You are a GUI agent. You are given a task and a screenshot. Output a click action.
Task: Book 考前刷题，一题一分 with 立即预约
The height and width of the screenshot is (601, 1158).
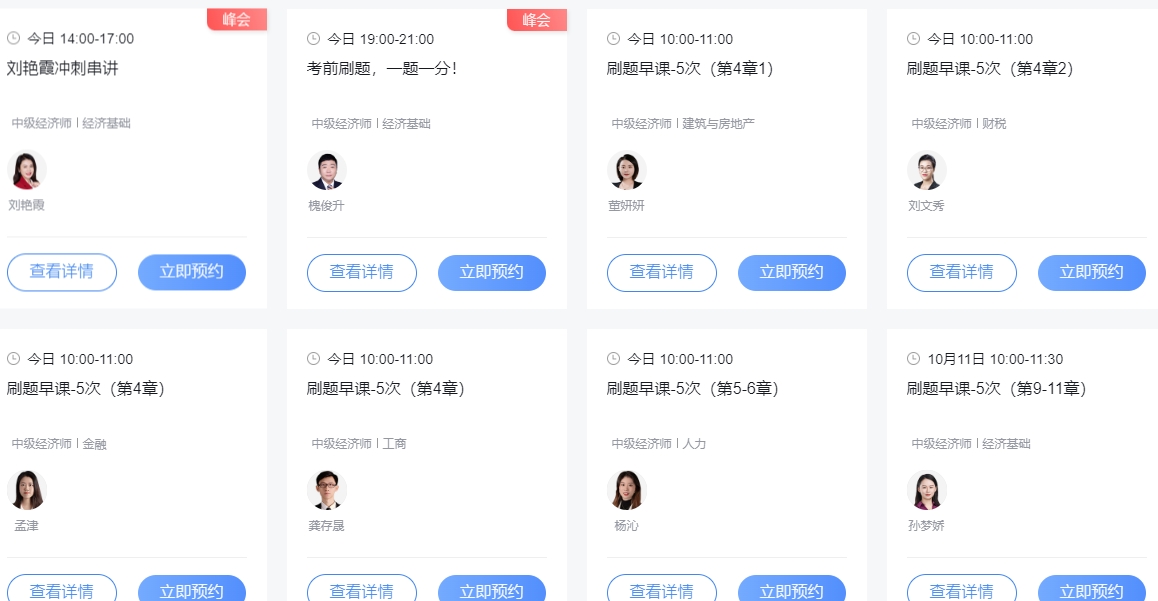(492, 272)
